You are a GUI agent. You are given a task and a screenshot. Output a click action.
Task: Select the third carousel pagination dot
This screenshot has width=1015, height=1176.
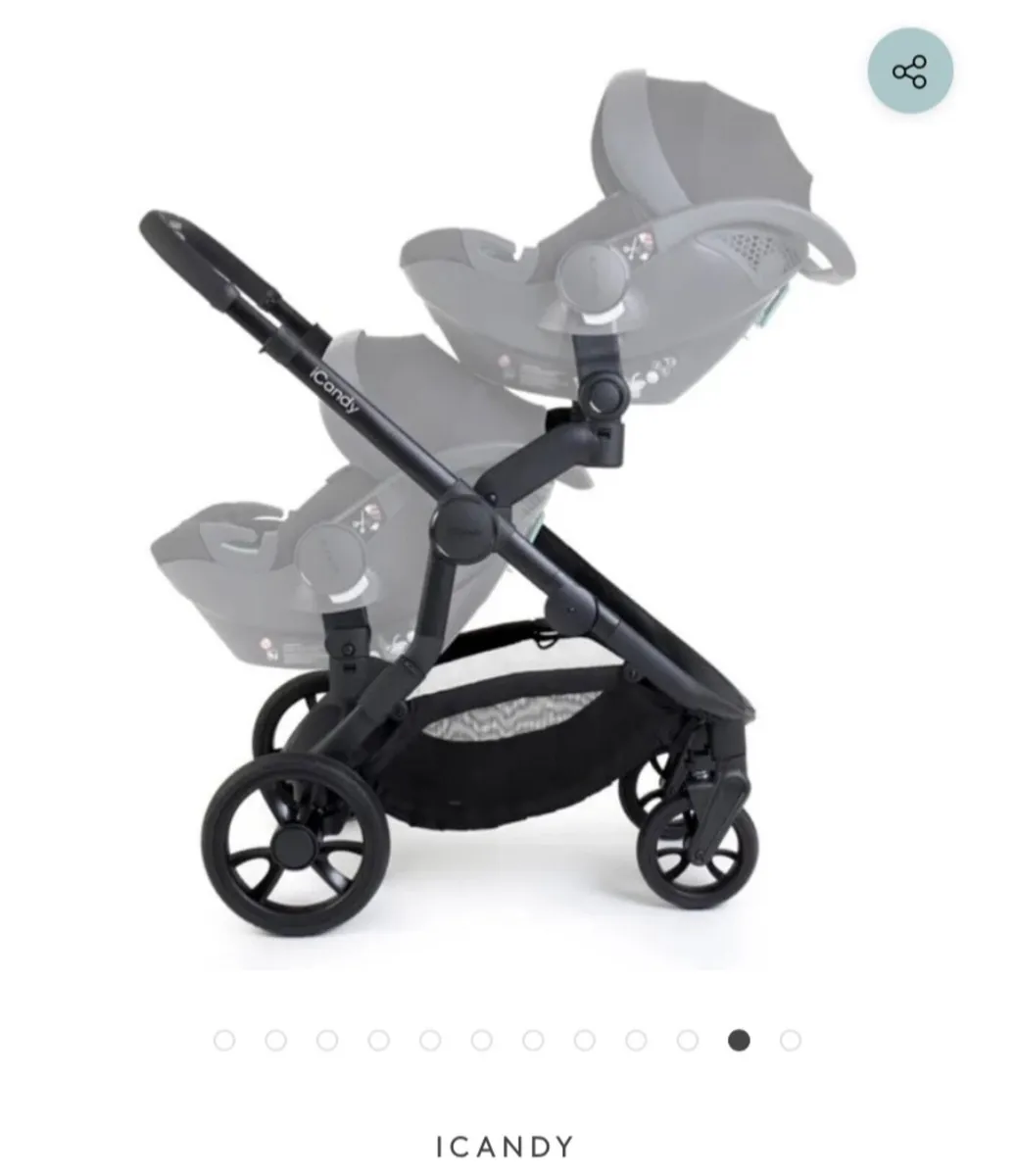[x=325, y=1041]
